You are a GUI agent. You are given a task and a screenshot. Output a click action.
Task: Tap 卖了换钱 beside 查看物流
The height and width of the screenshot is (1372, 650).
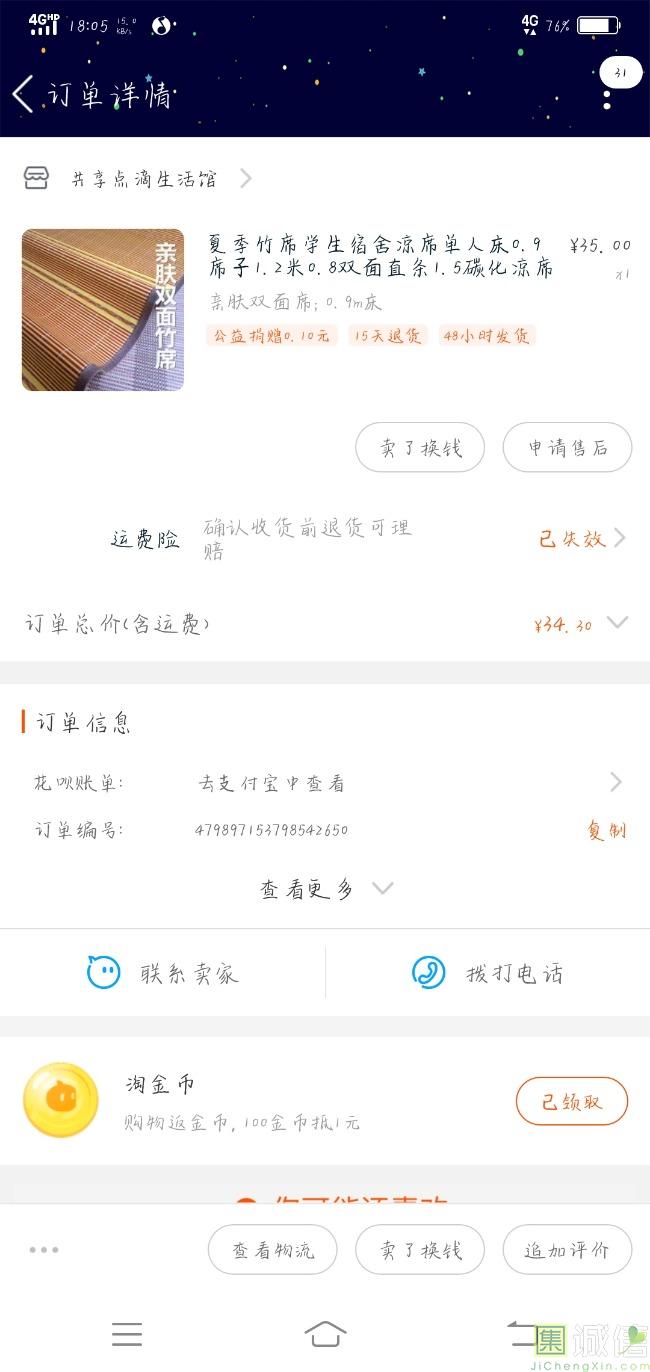point(420,1250)
